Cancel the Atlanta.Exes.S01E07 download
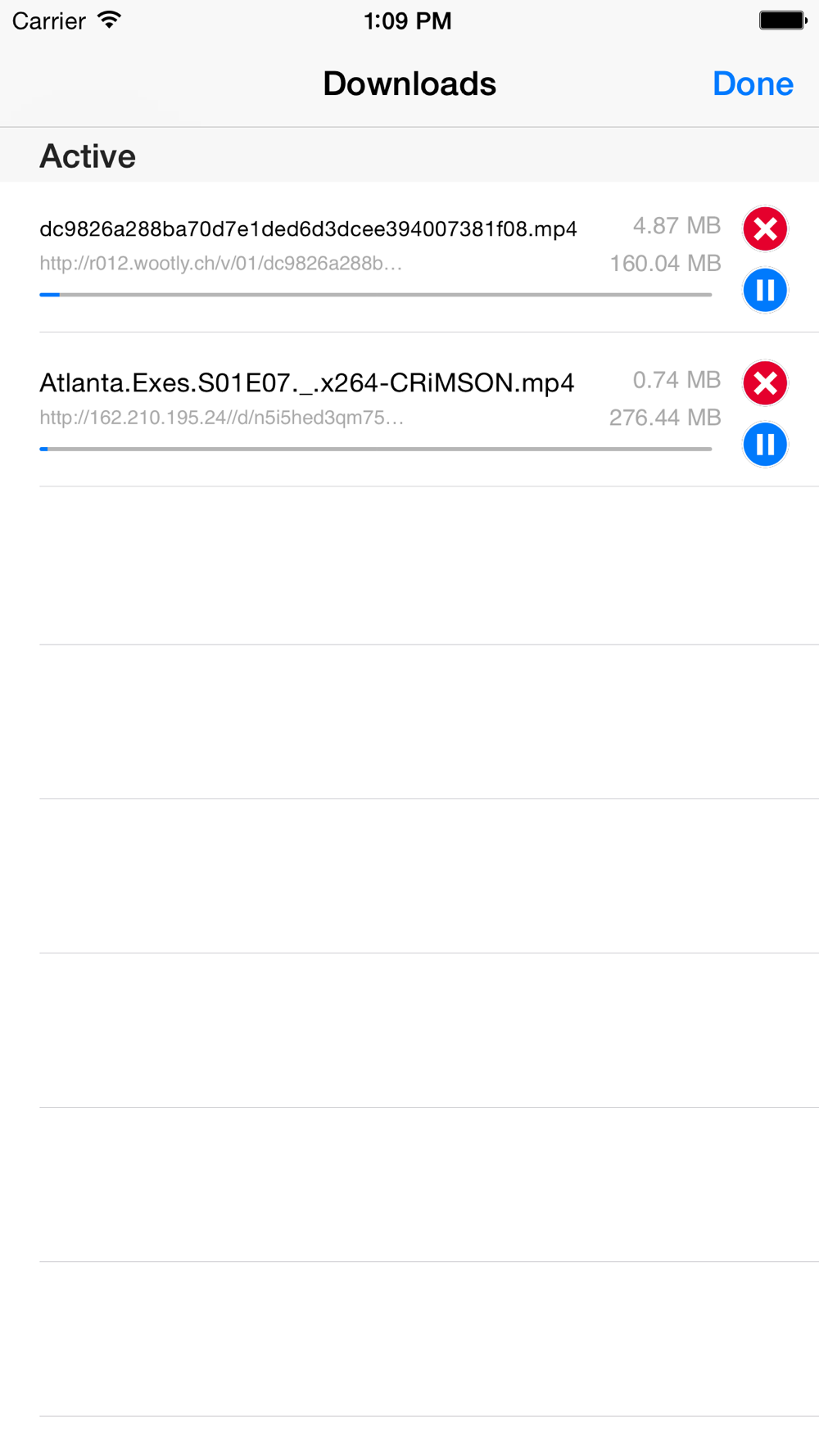Viewport: 819px width, 1456px height. pos(765,383)
